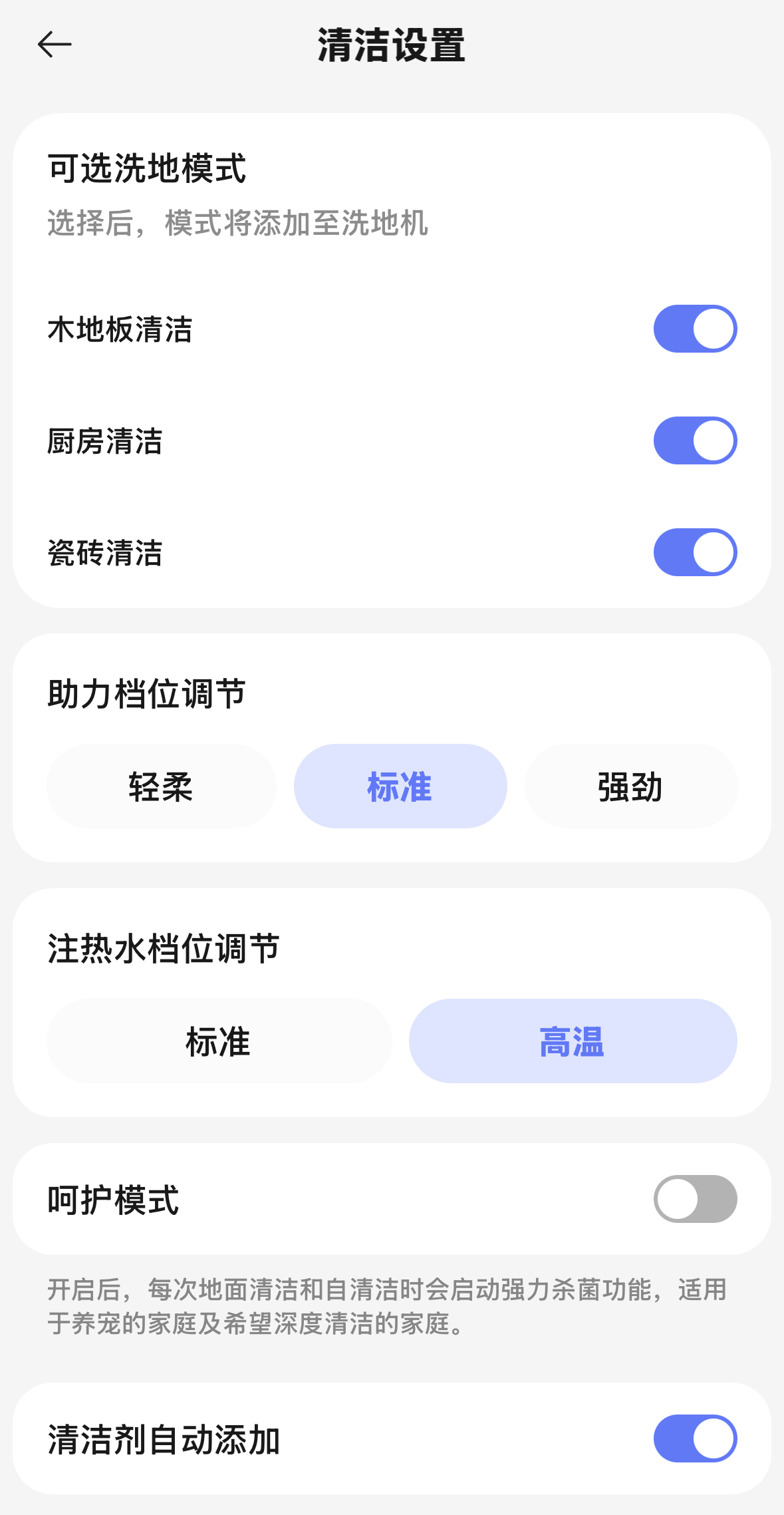Set 注热水档位调节 to 标准

pyautogui.click(x=219, y=1041)
